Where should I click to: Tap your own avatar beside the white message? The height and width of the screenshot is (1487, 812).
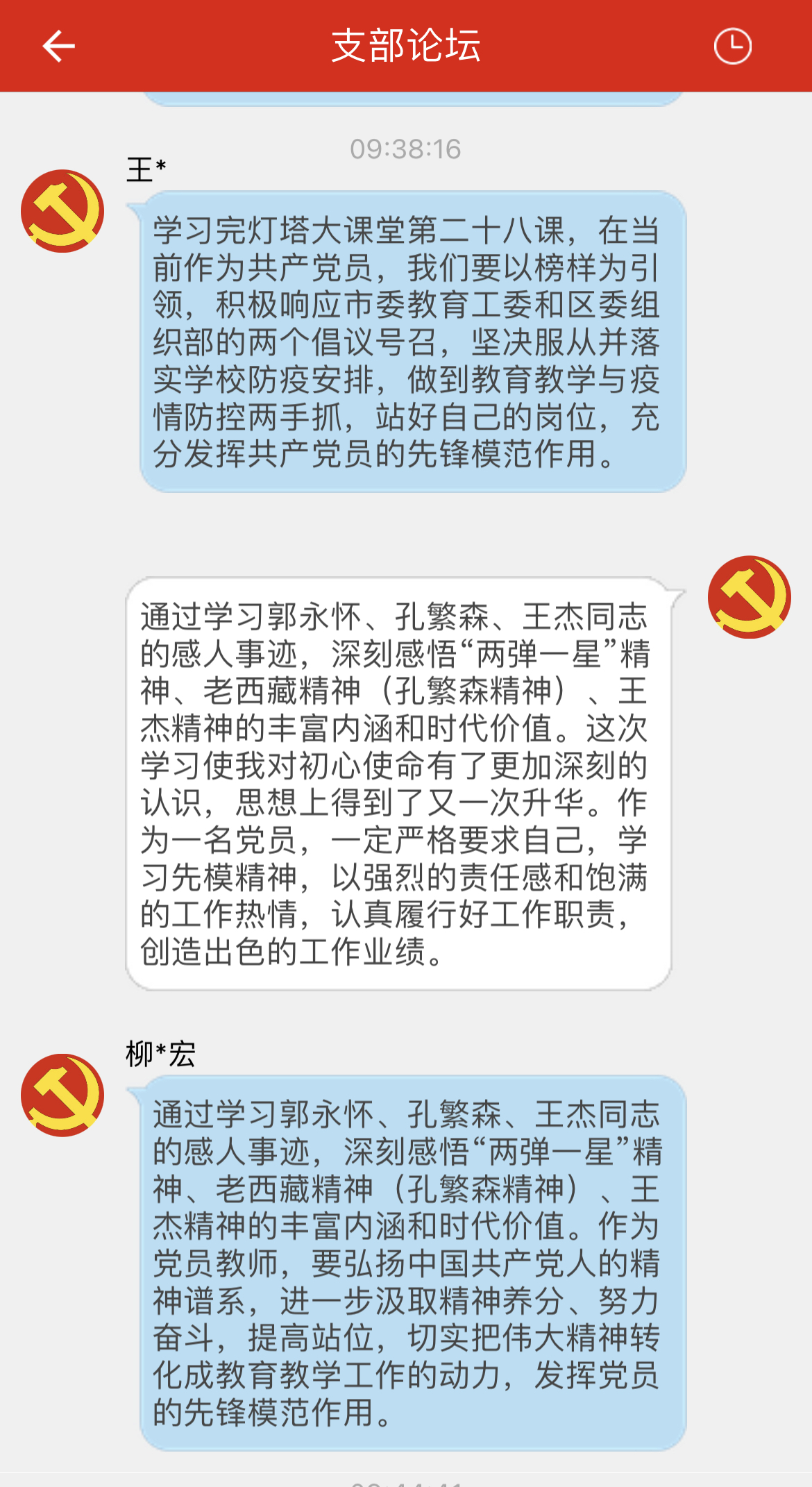pos(749,597)
